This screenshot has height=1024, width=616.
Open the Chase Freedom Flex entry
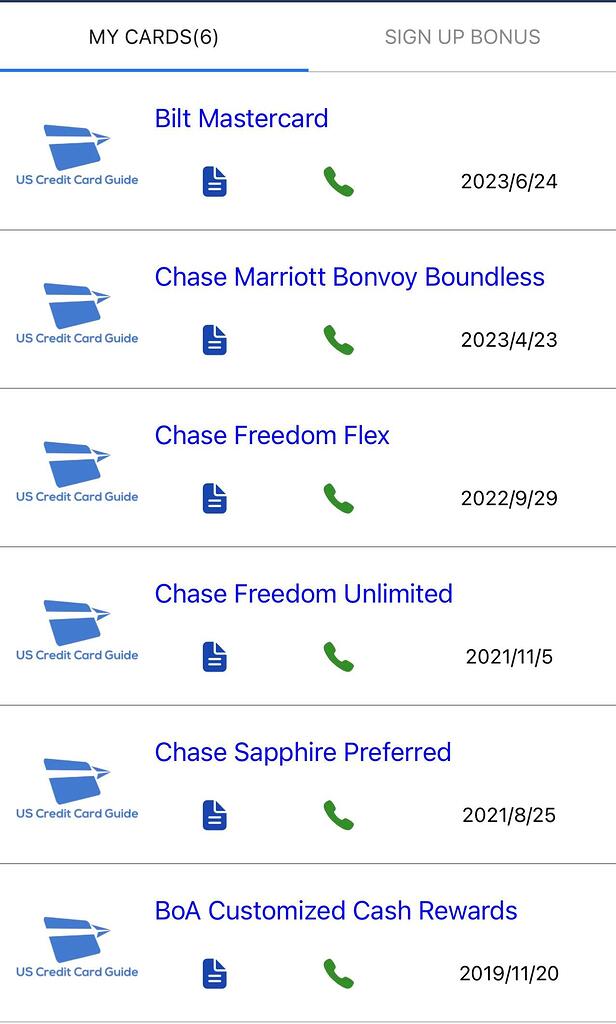pos(272,435)
